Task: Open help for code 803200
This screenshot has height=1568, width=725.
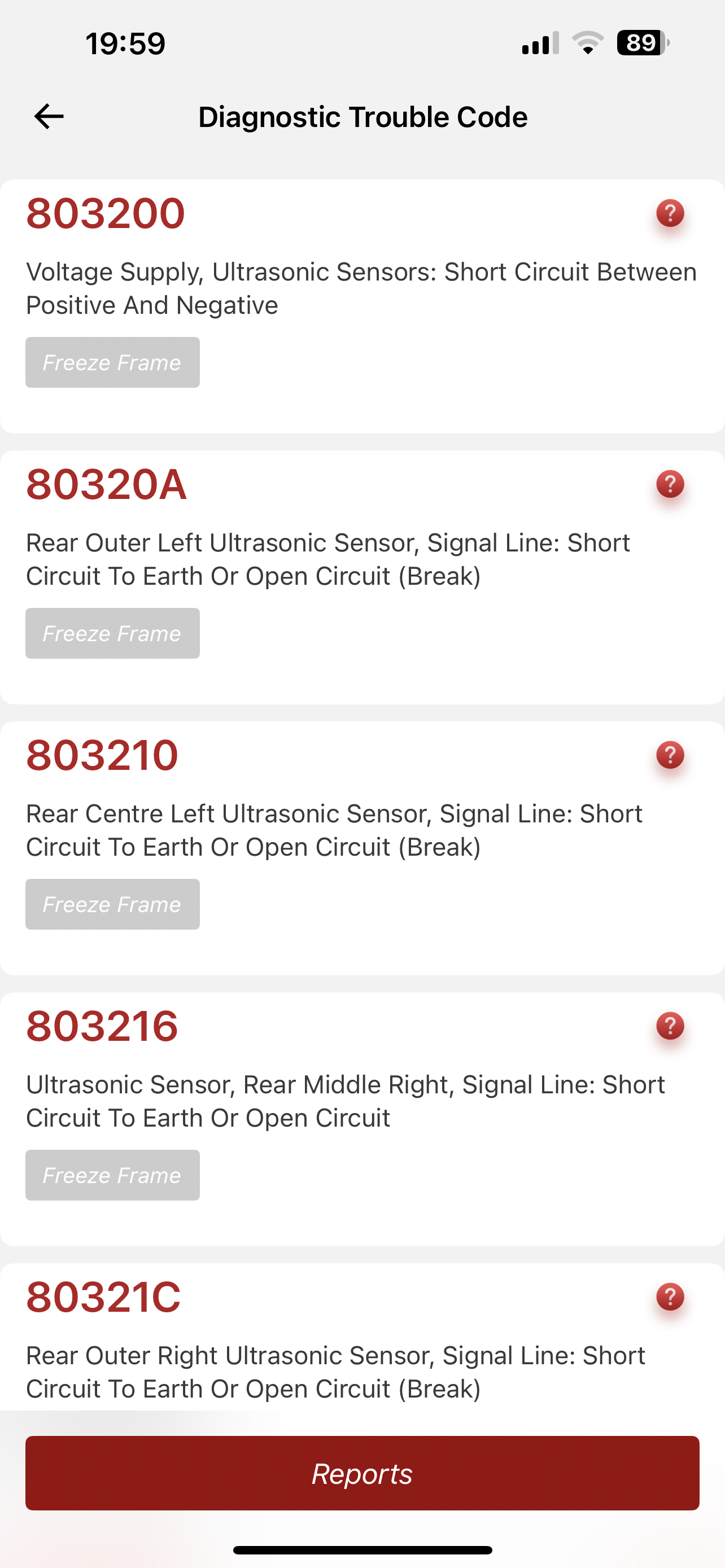Action: [x=670, y=213]
